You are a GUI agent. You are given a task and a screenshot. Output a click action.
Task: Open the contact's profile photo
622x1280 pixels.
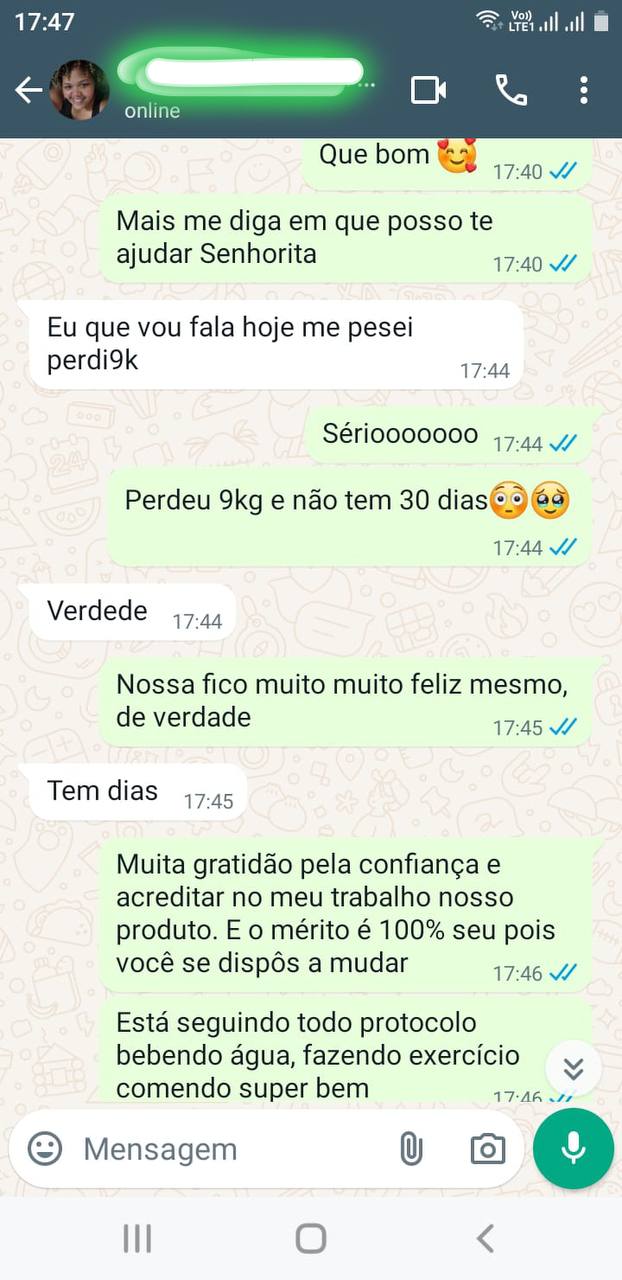click(x=79, y=90)
